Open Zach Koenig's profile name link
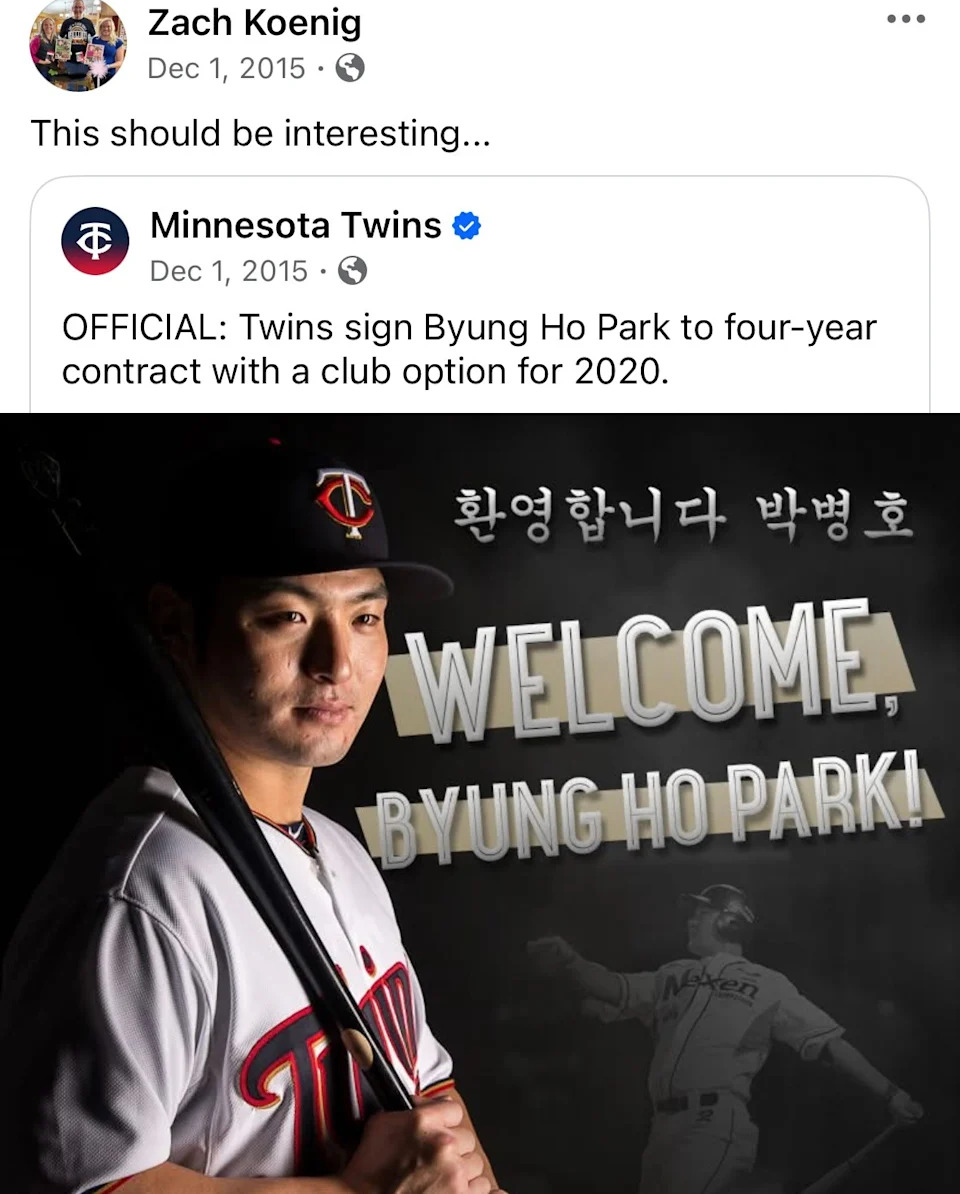This screenshot has width=960, height=1194. click(x=255, y=22)
